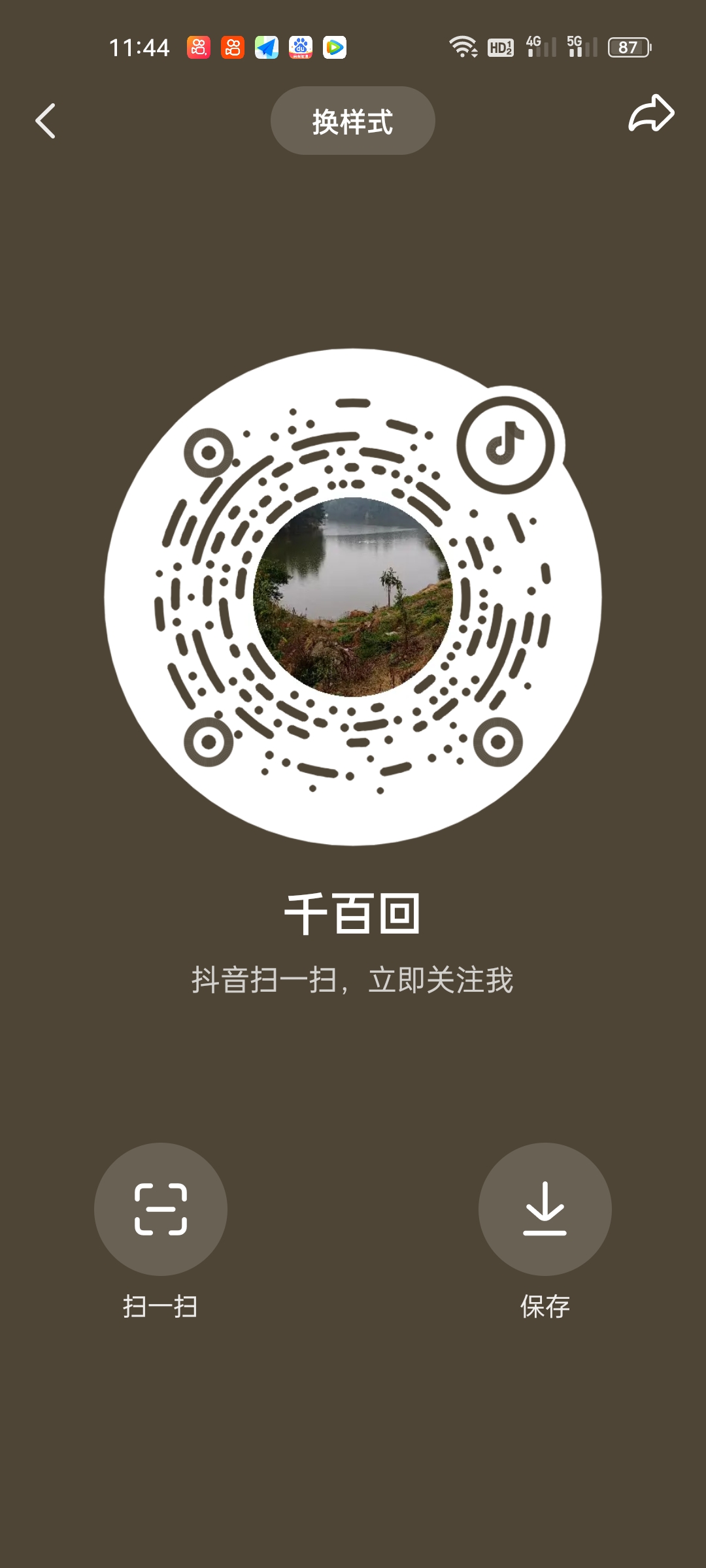706x1568 pixels.
Task: Share this QR code via arrow icon
Action: (651, 114)
